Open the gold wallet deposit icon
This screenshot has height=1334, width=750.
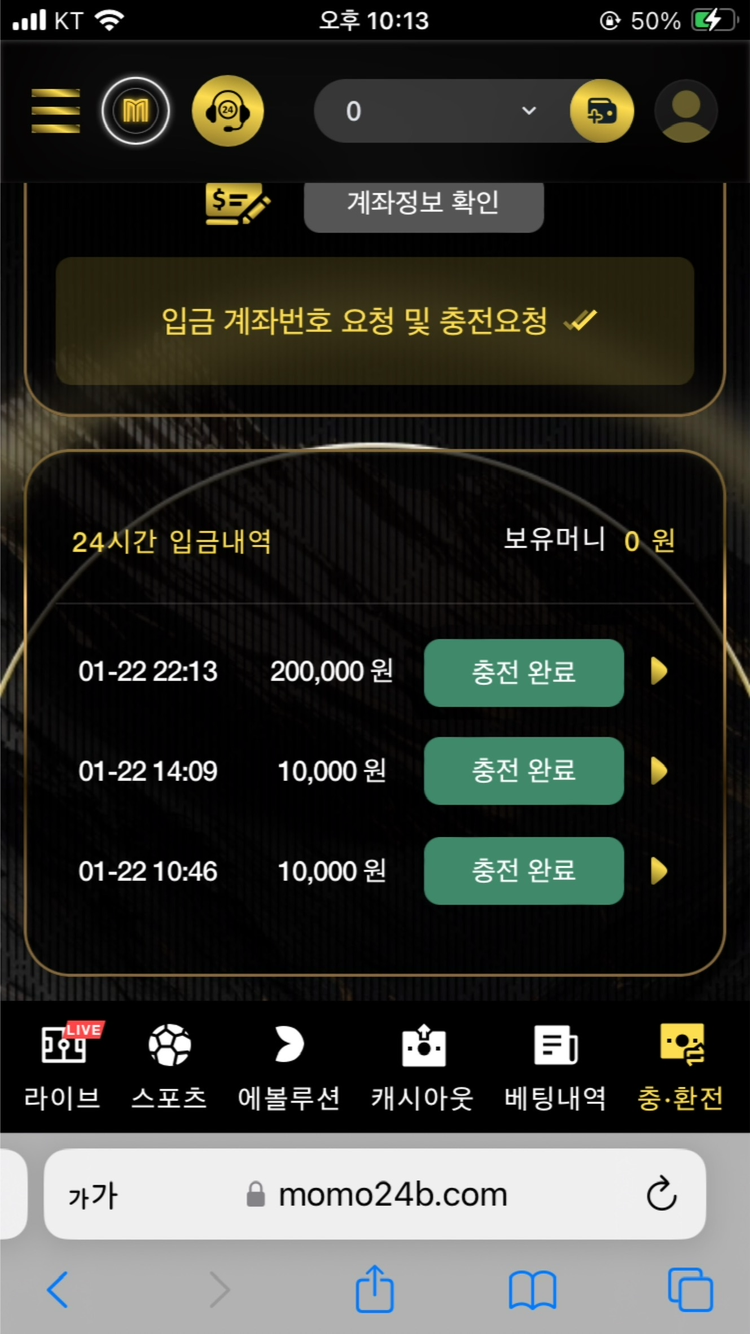tap(602, 111)
